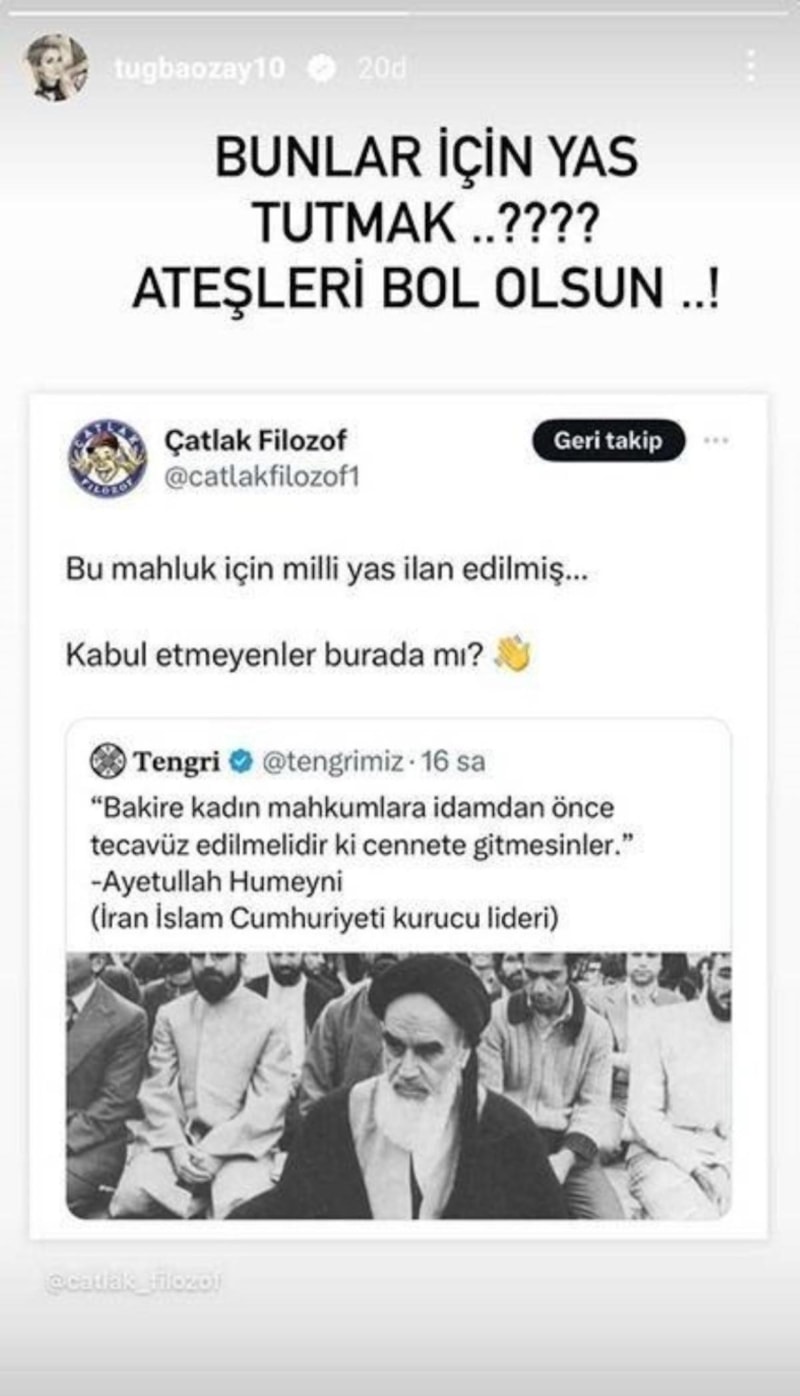The image size is (800, 1396).
Task: Open the tugbaozay10 profile picture
Action: tap(56, 67)
